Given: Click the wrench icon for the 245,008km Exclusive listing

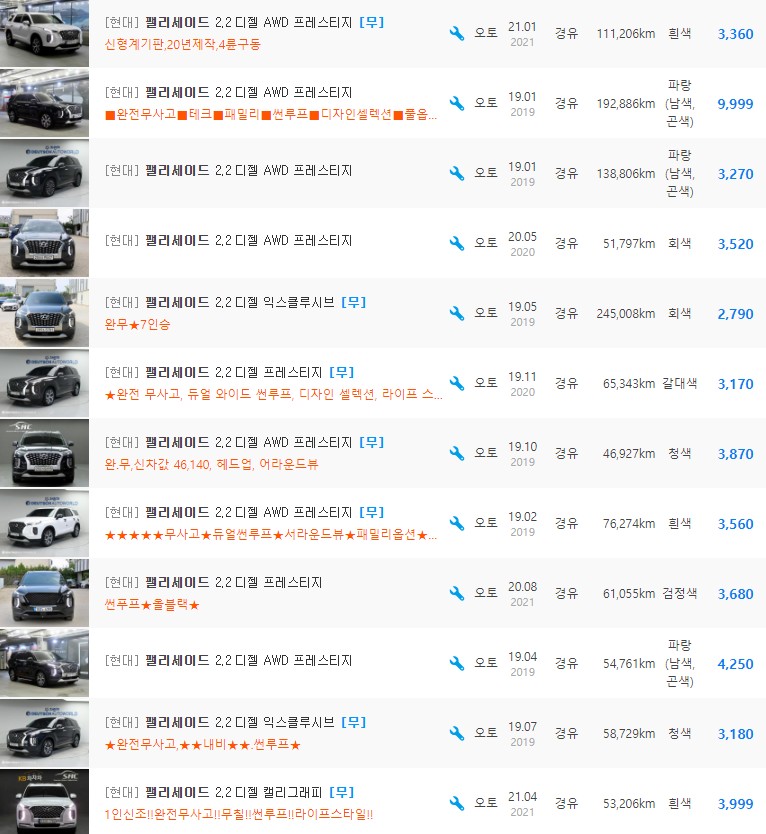Looking at the screenshot, I should click(457, 312).
